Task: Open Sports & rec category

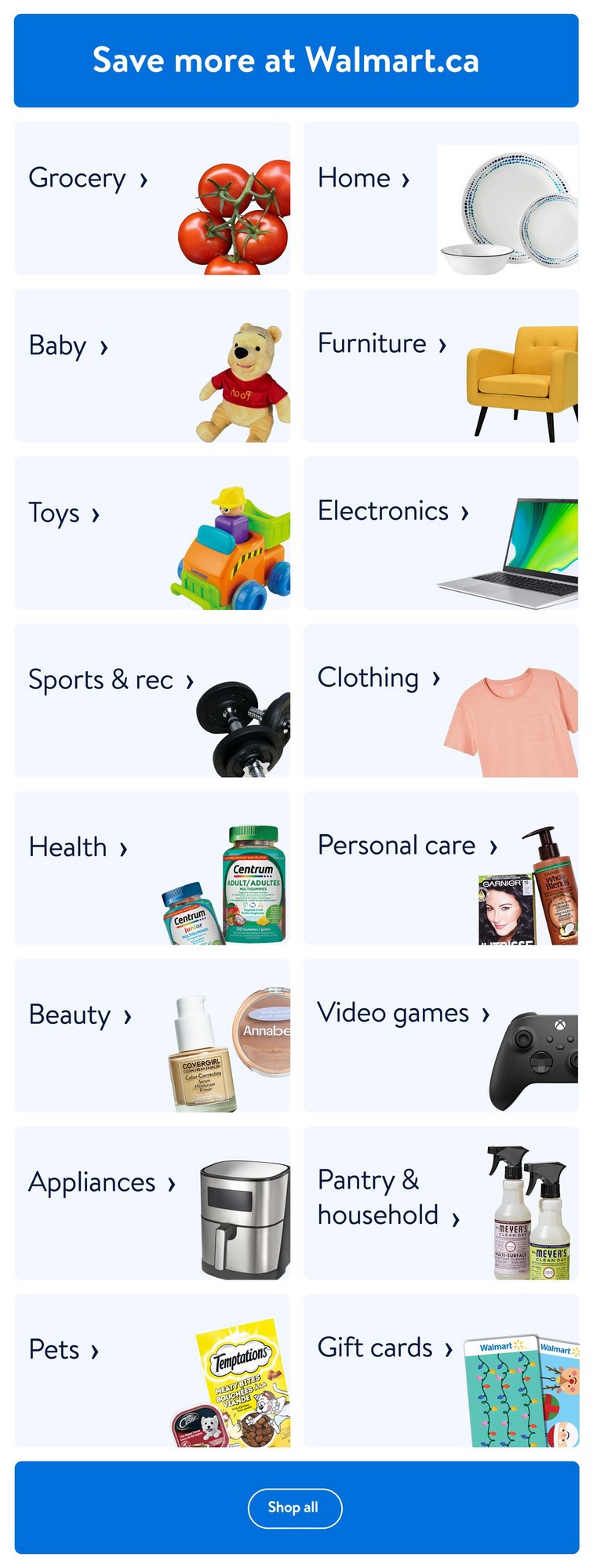Action: (x=151, y=701)
